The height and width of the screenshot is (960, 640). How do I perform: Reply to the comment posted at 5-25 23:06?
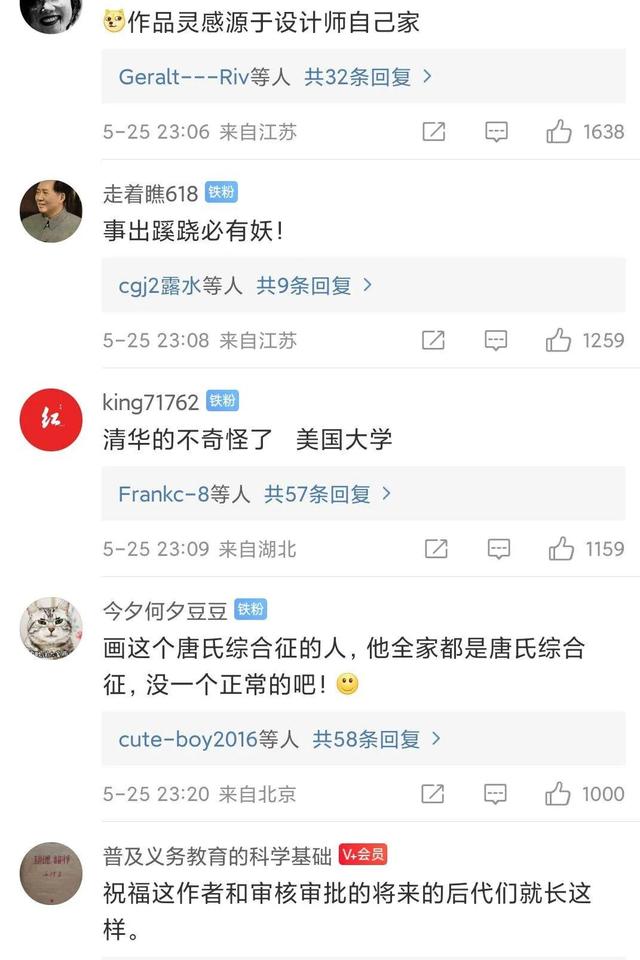click(x=496, y=132)
